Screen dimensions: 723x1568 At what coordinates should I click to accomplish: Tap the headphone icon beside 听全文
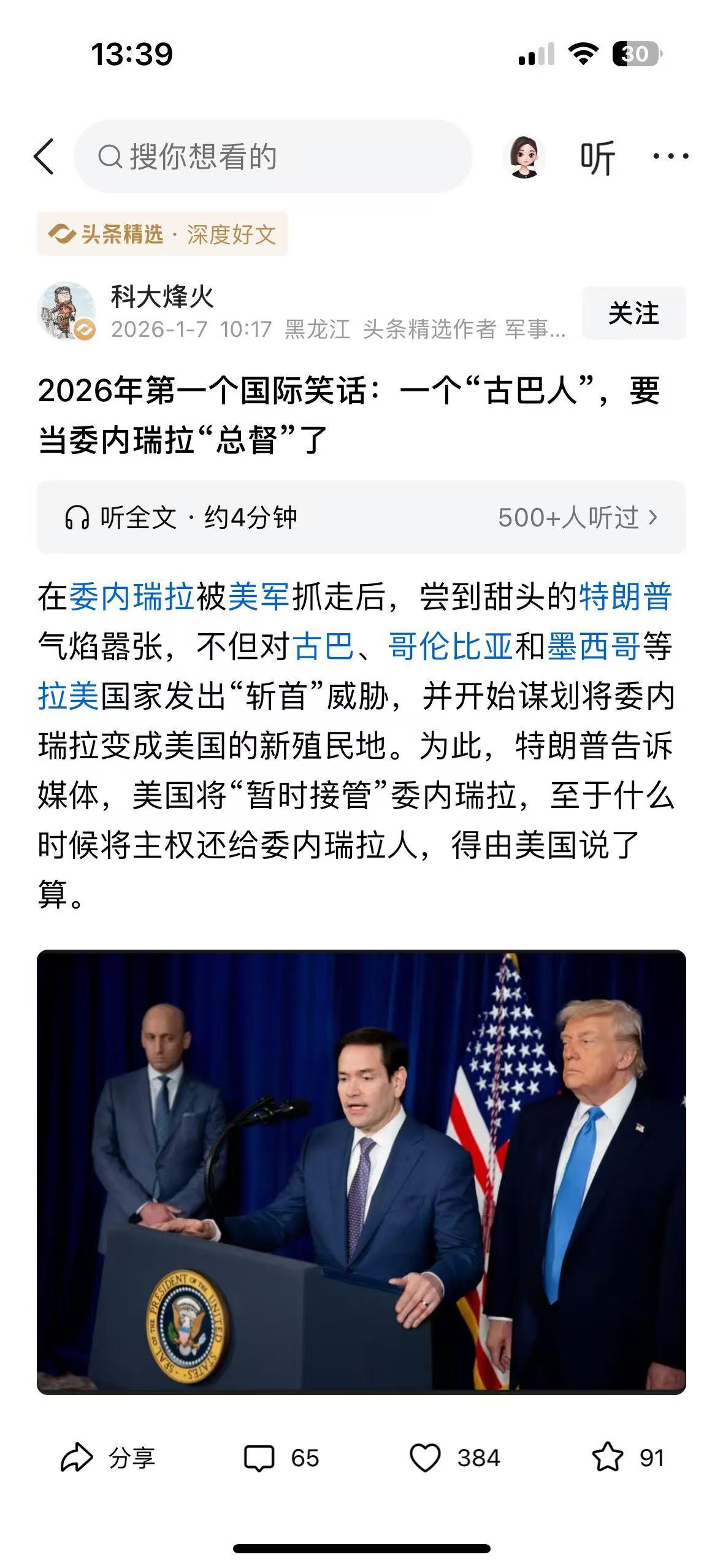[x=78, y=518]
